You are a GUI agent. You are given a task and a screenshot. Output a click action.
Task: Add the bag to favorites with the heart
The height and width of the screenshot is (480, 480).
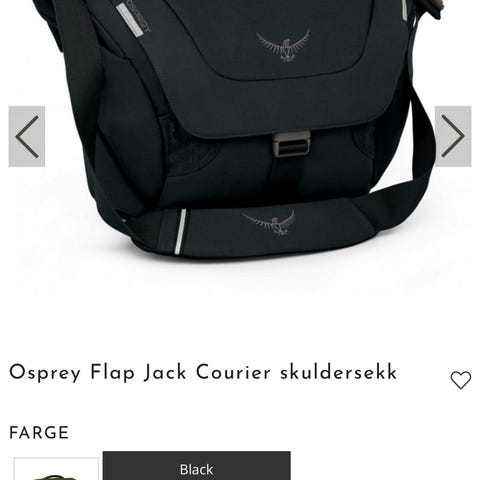(x=461, y=380)
